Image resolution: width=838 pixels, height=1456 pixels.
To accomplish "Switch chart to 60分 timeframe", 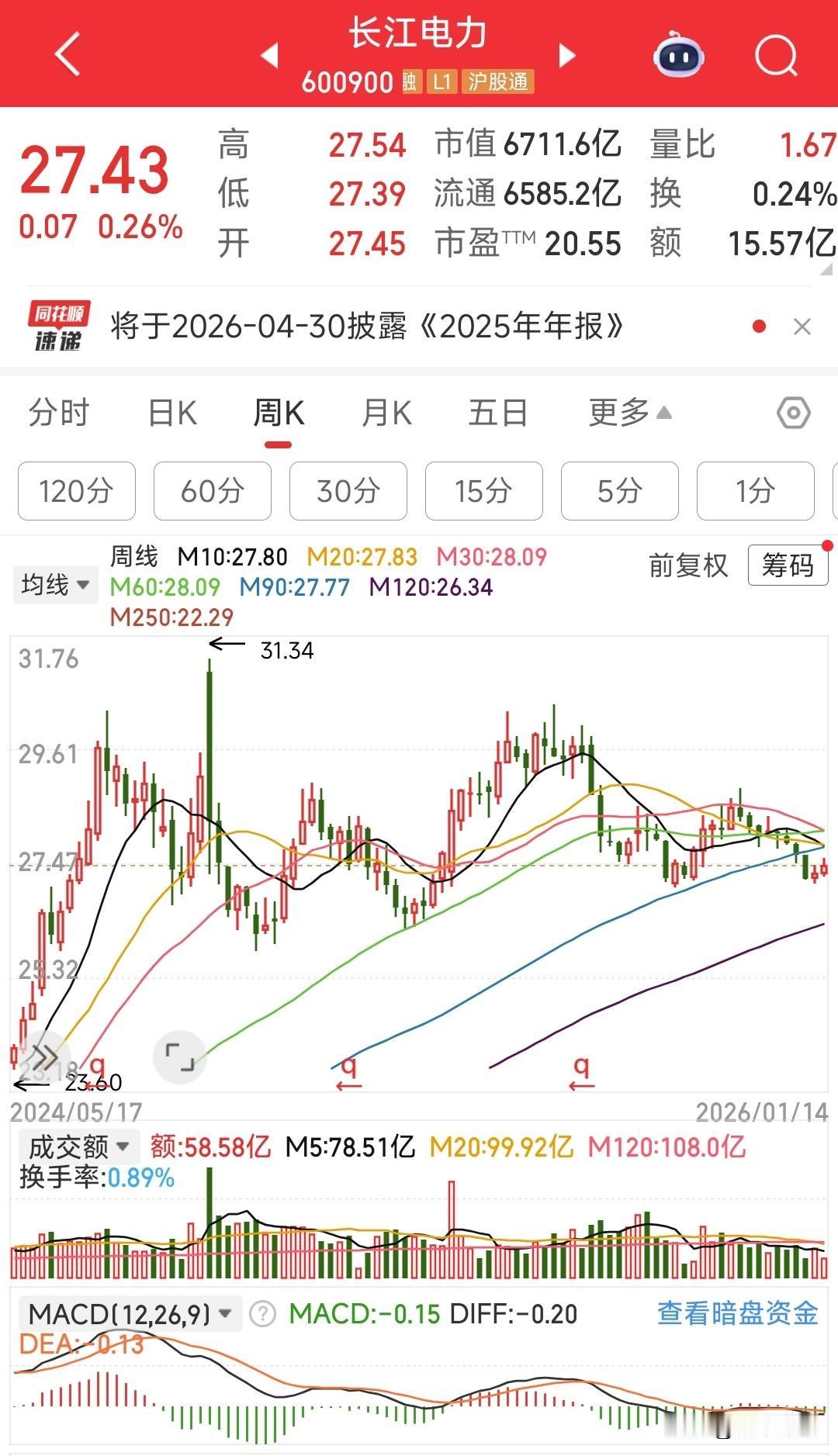I will (212, 491).
